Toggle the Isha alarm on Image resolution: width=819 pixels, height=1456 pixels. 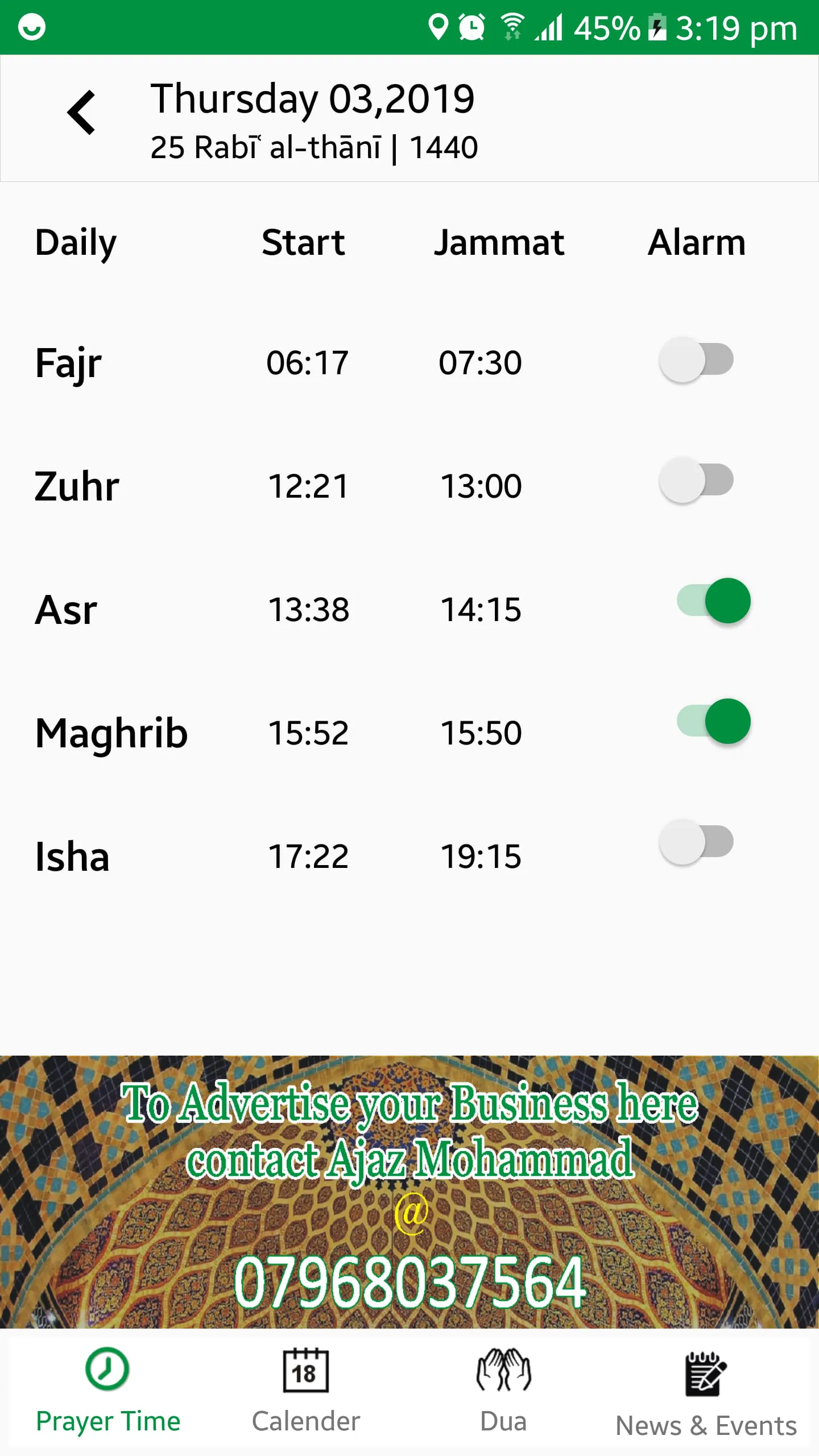coord(696,842)
